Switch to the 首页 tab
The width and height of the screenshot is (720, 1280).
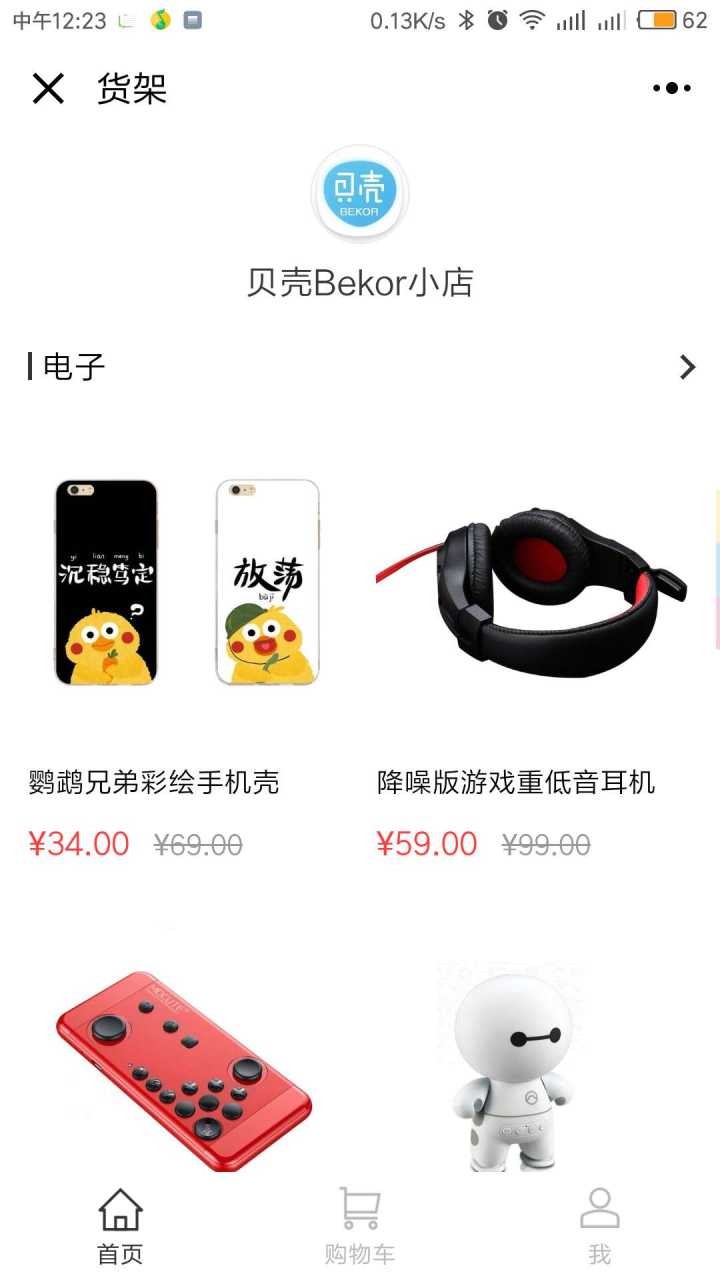(120, 1226)
